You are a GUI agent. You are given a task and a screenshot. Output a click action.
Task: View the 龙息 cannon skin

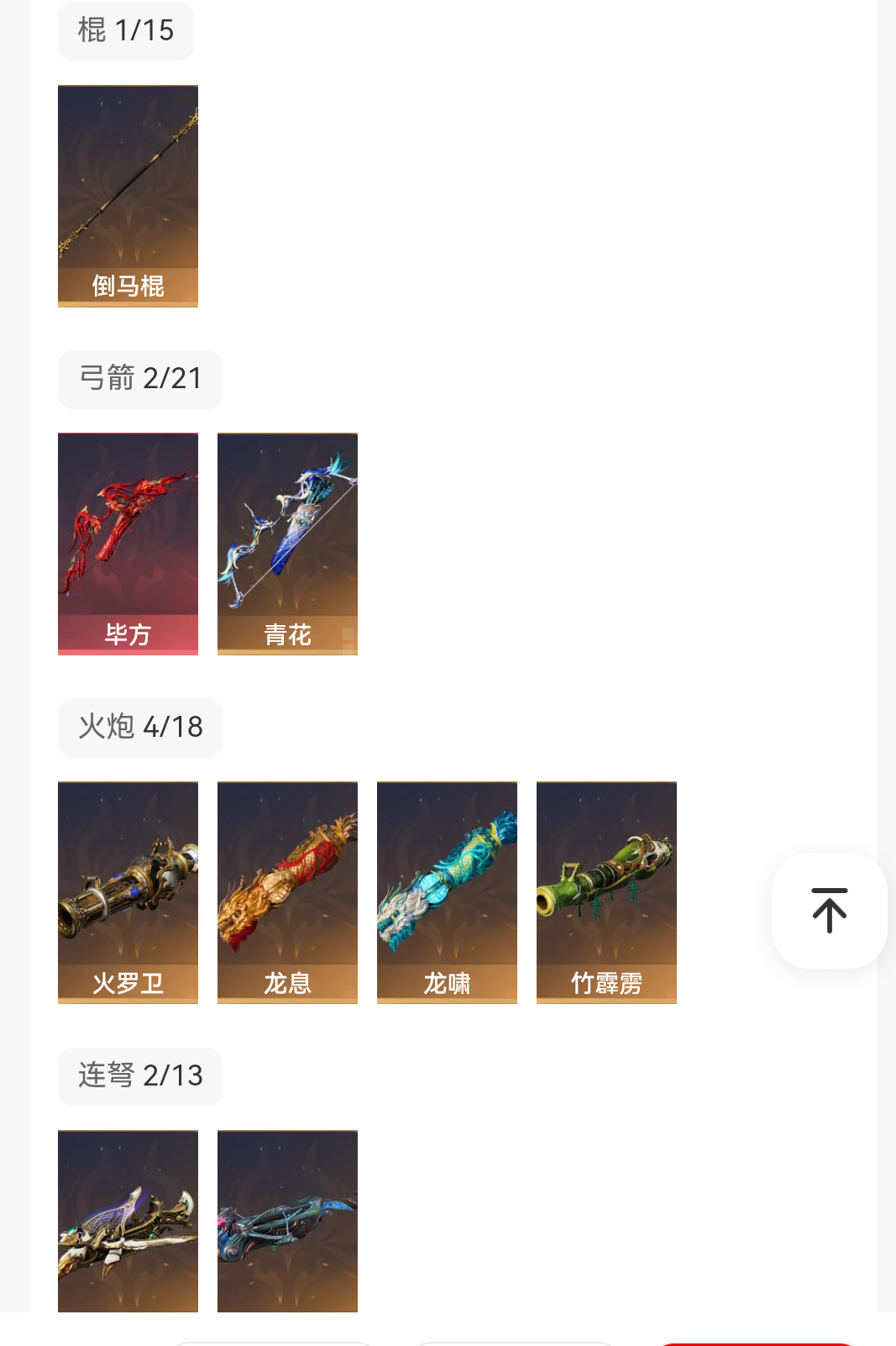287,892
